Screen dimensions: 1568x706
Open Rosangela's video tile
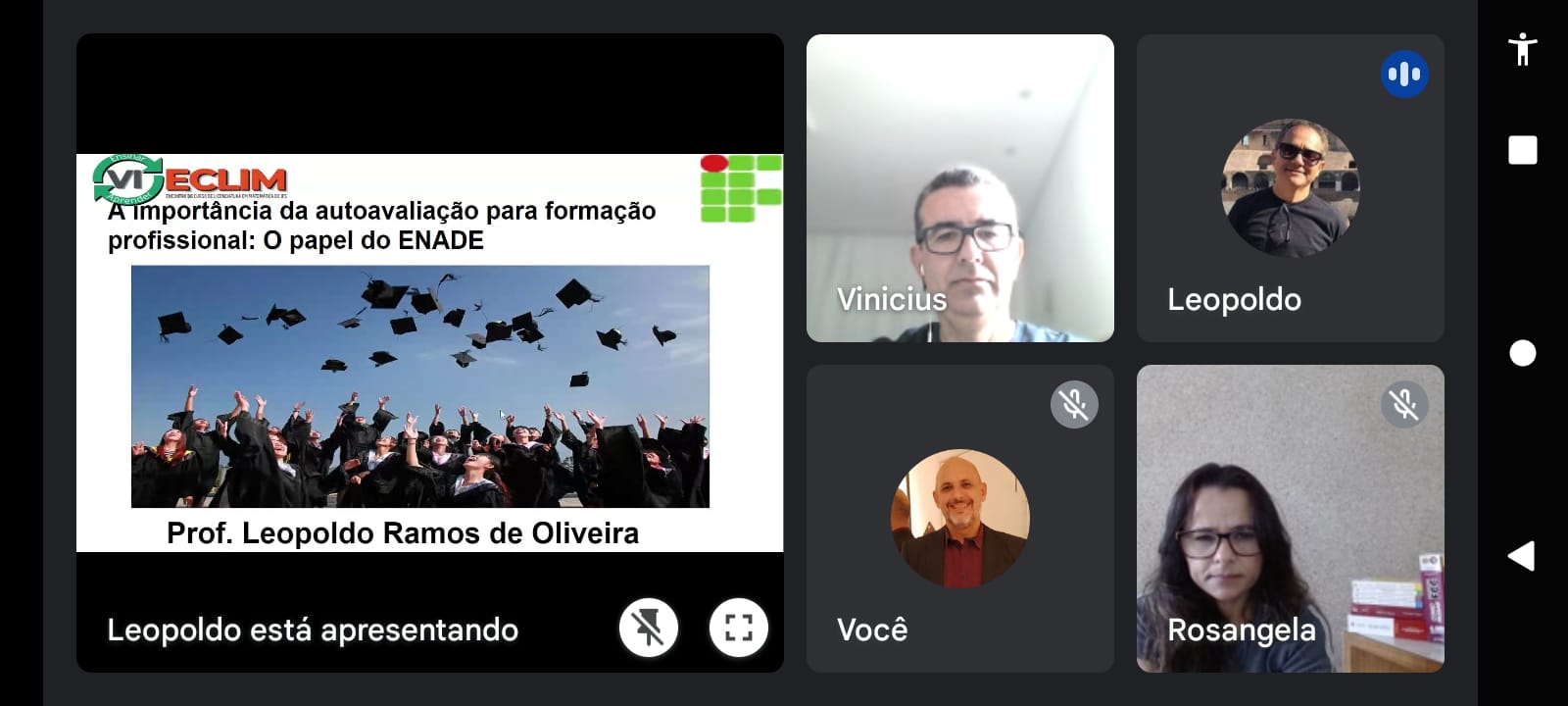1290,519
